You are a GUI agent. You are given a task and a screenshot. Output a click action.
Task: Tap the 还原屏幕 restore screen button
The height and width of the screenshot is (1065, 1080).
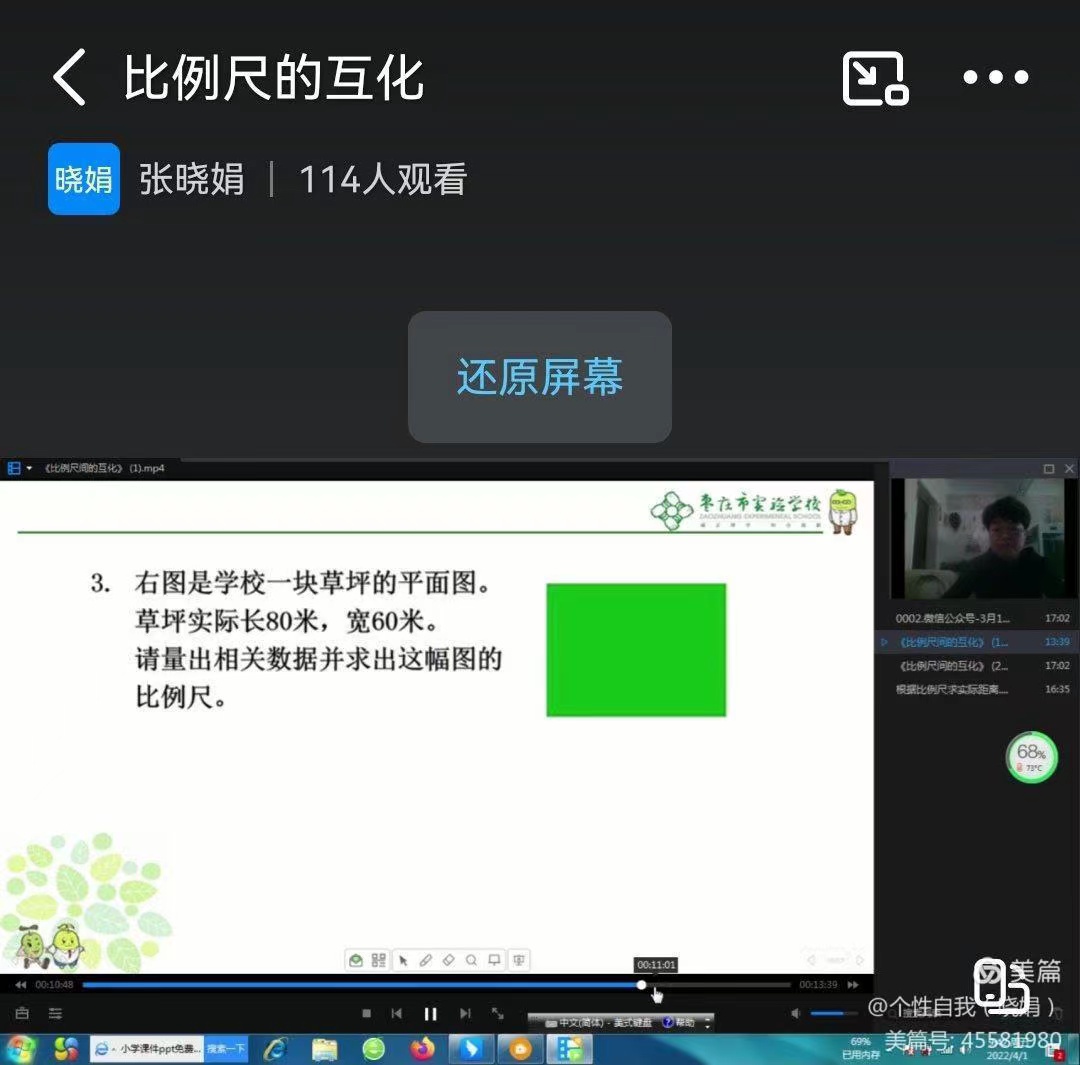point(540,377)
